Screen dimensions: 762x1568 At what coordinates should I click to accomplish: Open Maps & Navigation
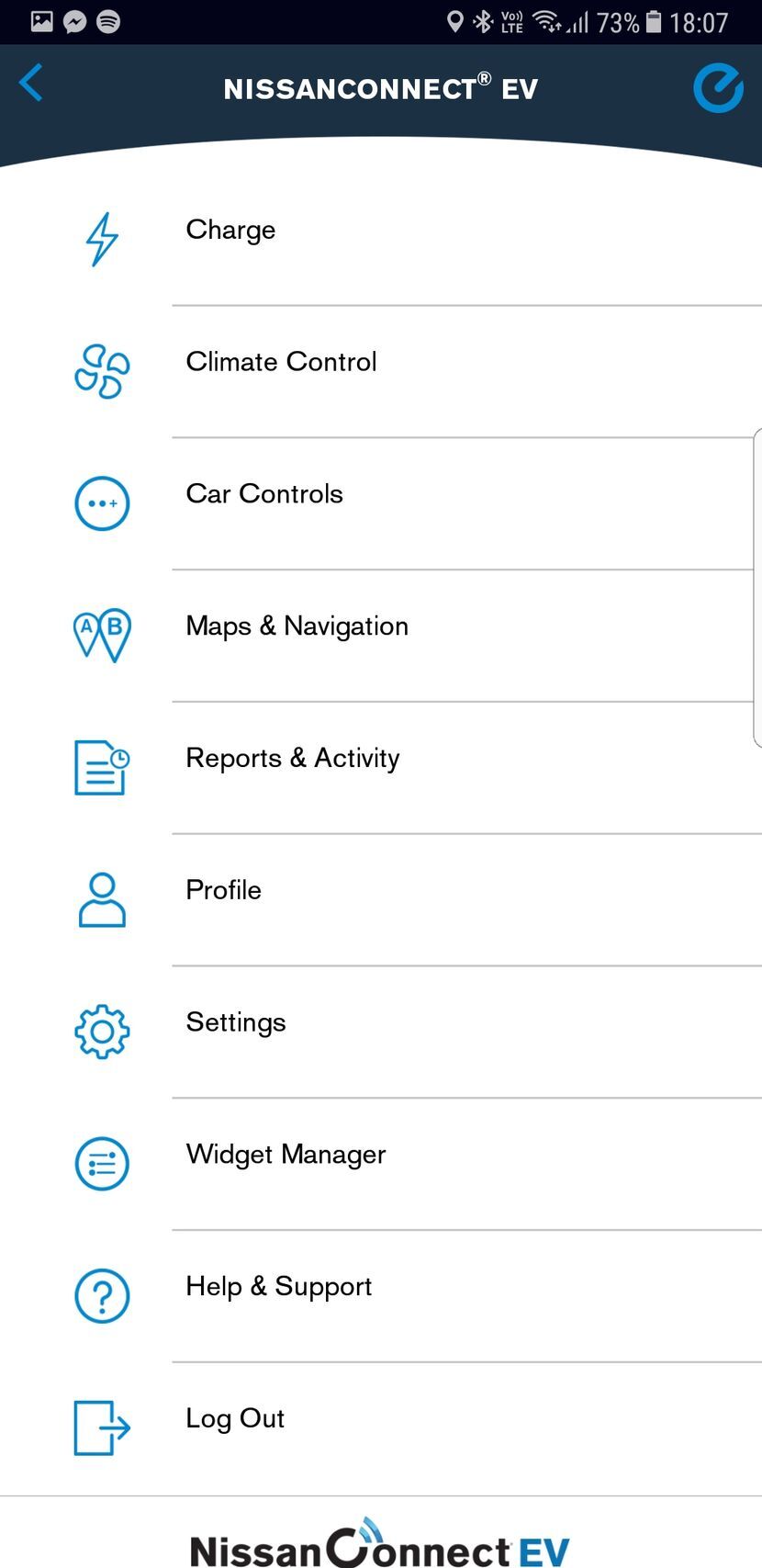coord(297,627)
